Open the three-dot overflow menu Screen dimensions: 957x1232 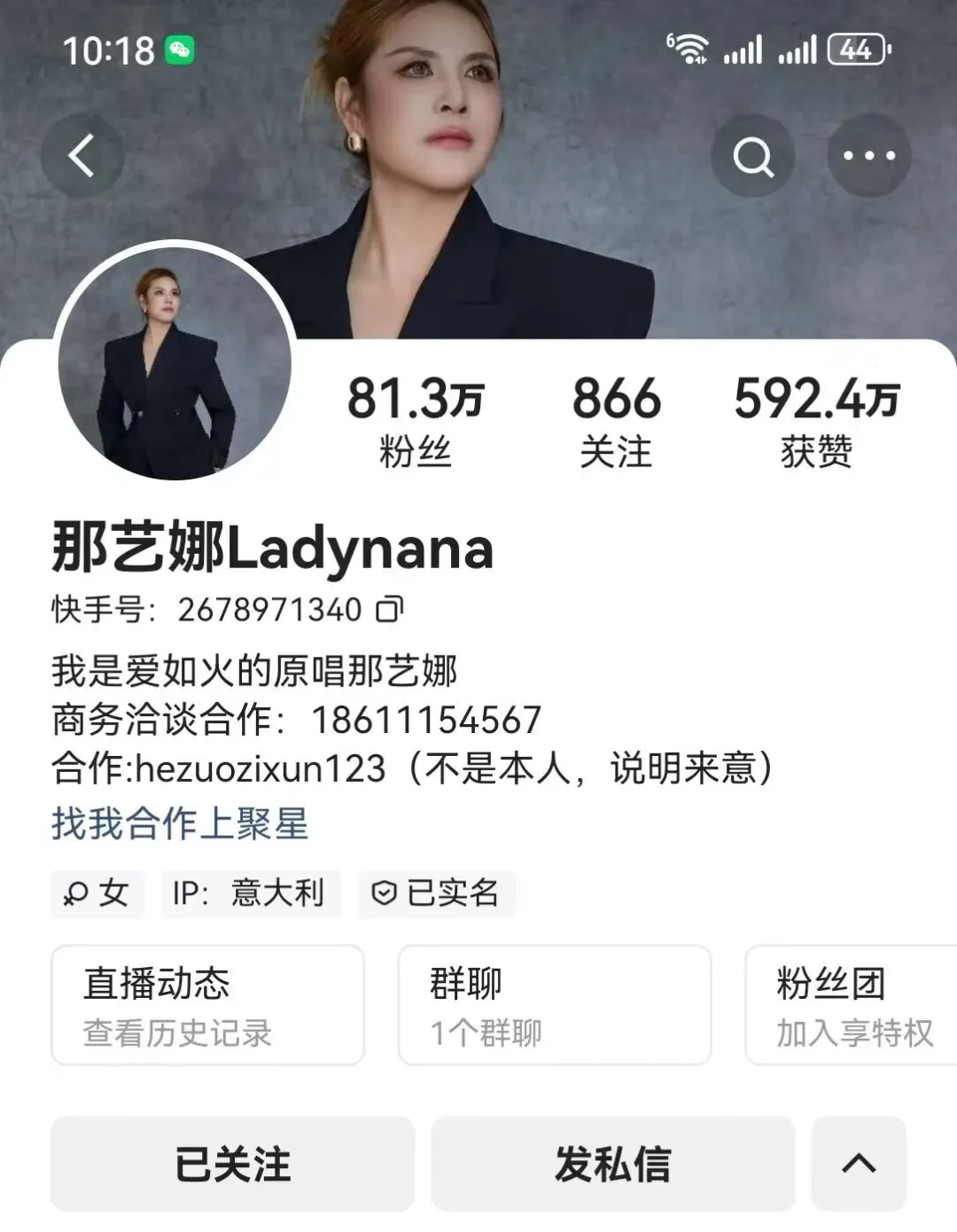point(868,157)
